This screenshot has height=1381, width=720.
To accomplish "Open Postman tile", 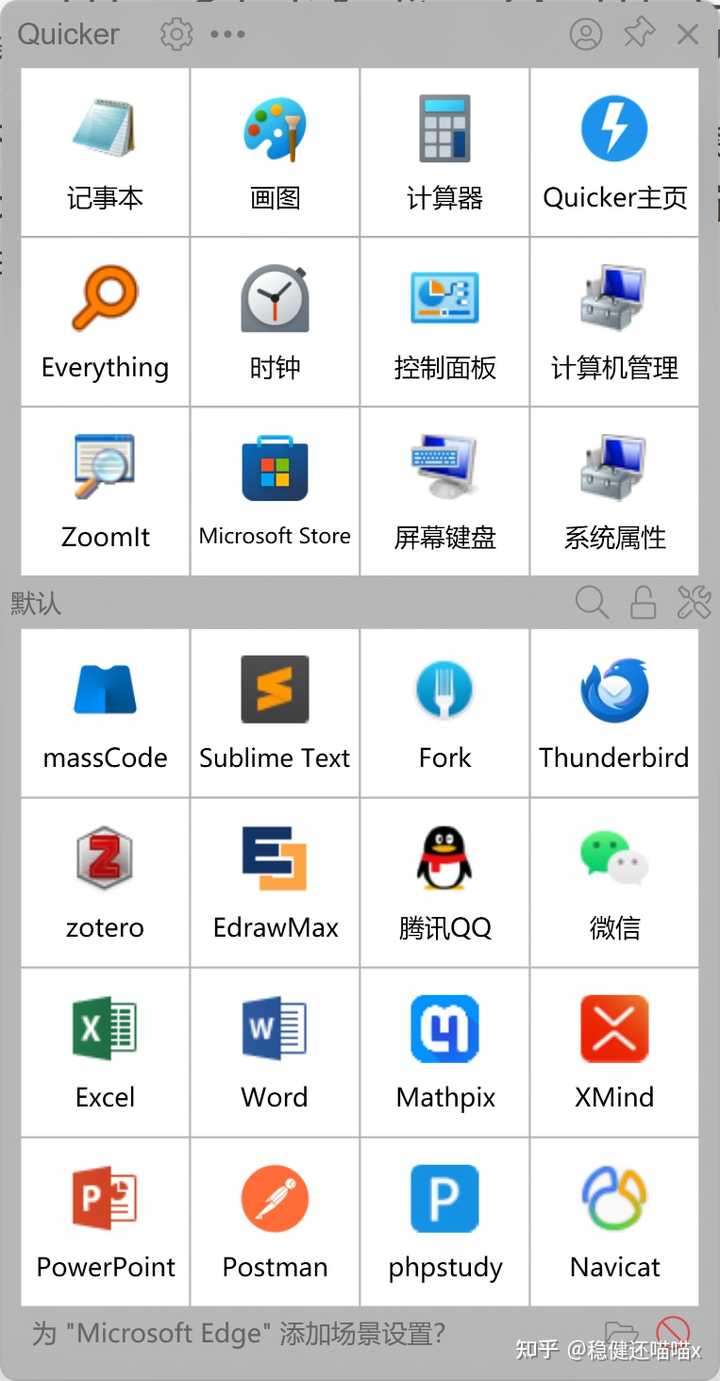I will click(275, 1222).
